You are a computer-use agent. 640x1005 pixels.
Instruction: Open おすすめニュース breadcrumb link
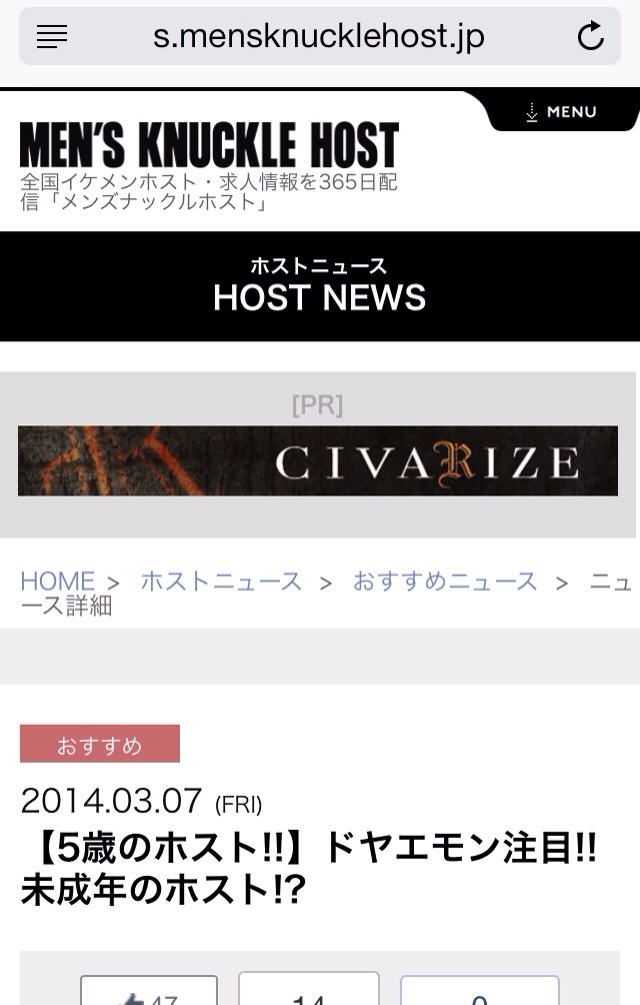[445, 581]
